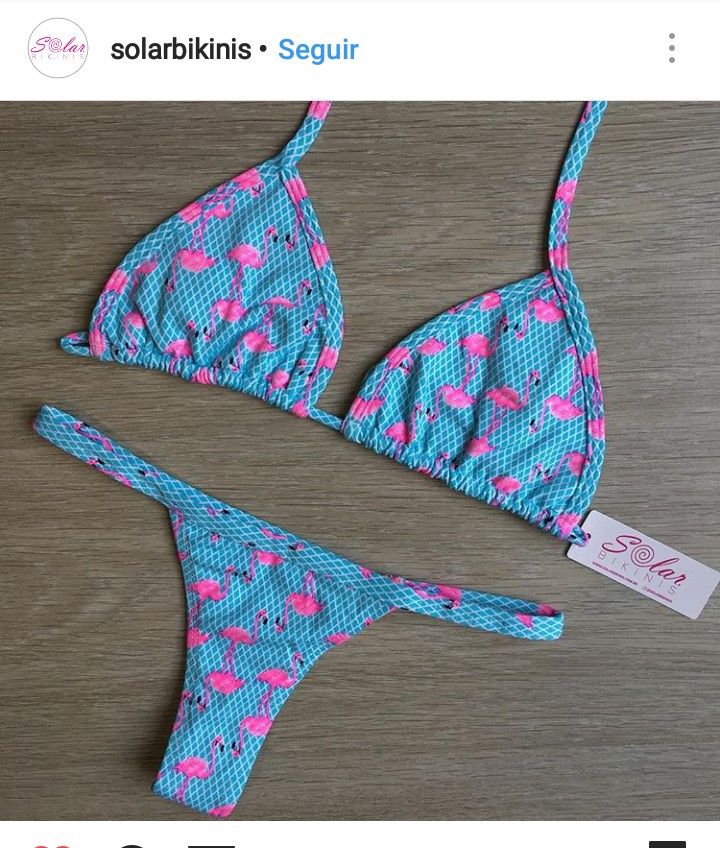Follow solarbikinis with Seguir
This screenshot has height=848, width=720.
(318, 50)
